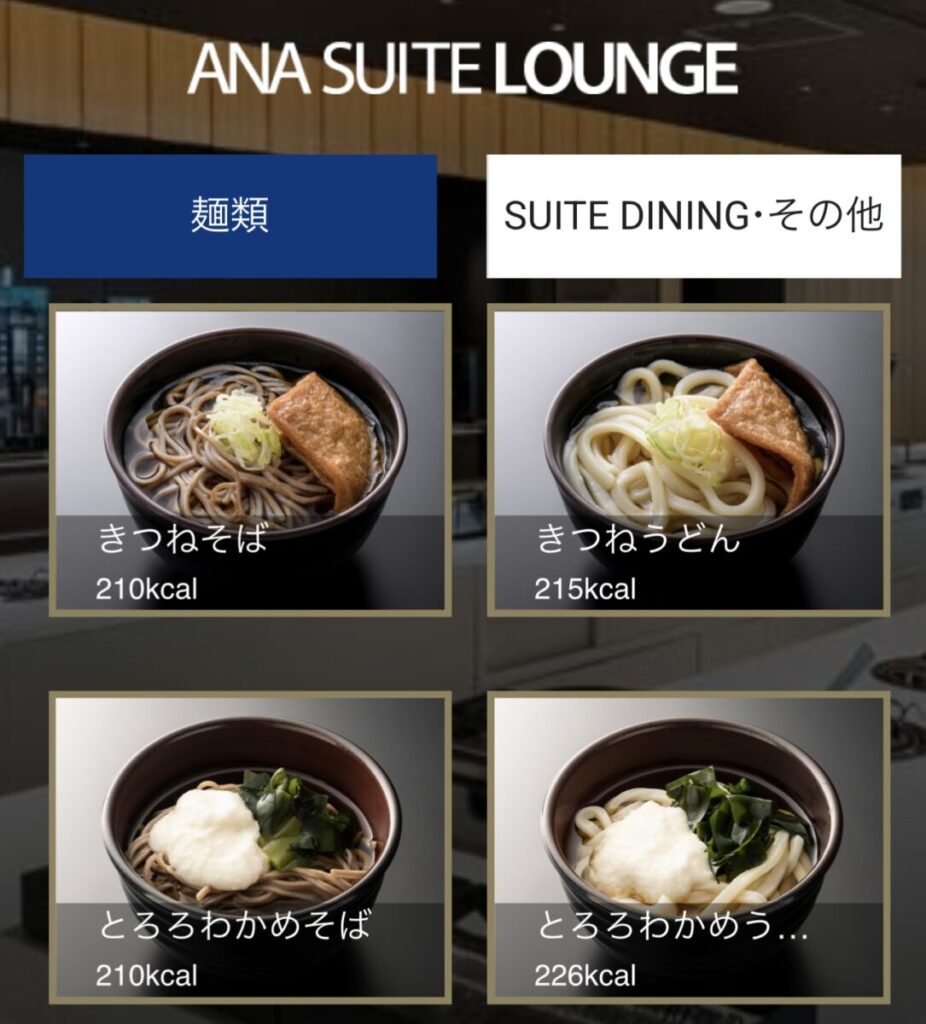926x1024 pixels.
Task: Select the きつねうどん menu card
Action: pos(686,455)
